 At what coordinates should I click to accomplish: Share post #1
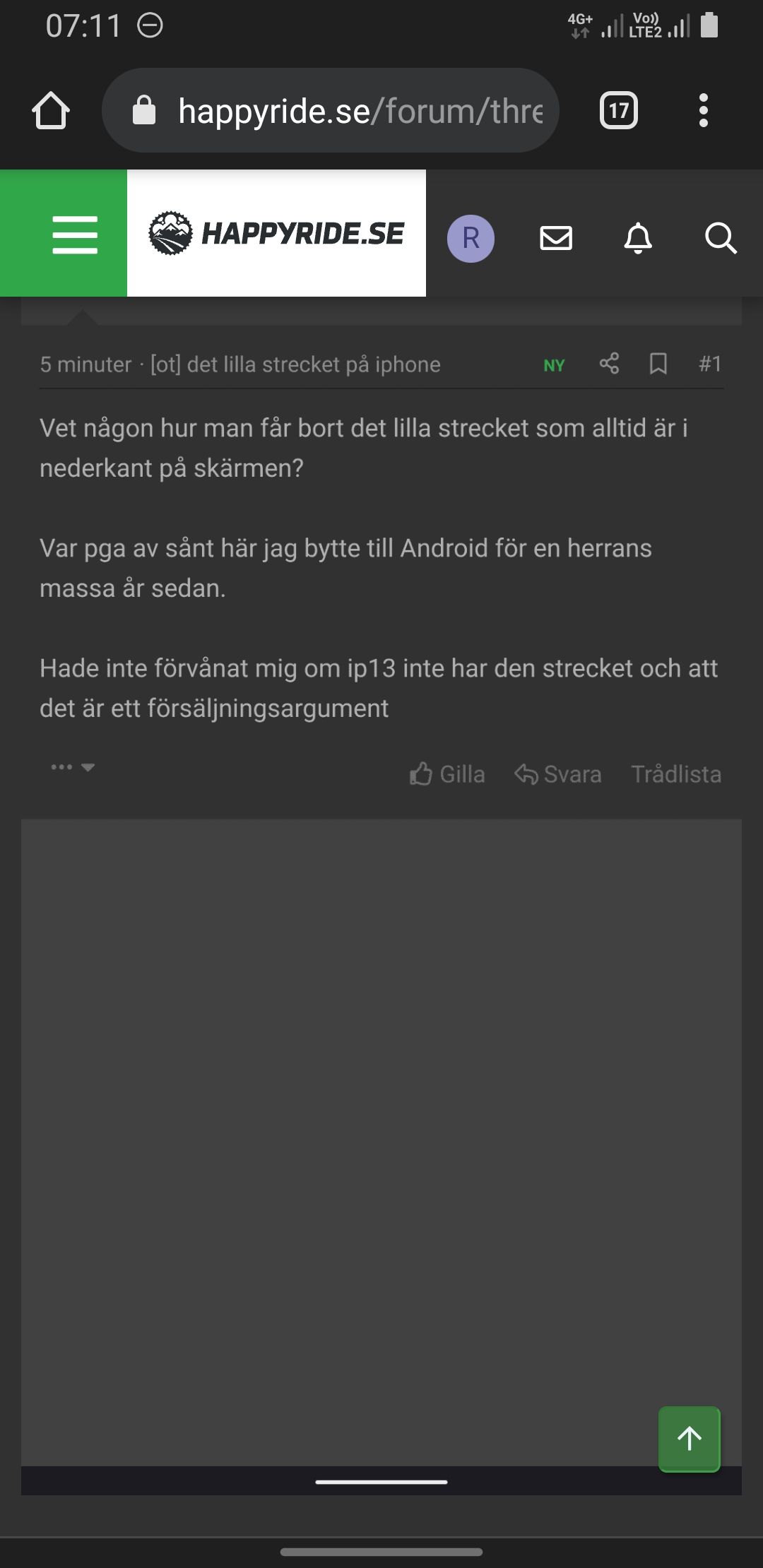[609, 364]
